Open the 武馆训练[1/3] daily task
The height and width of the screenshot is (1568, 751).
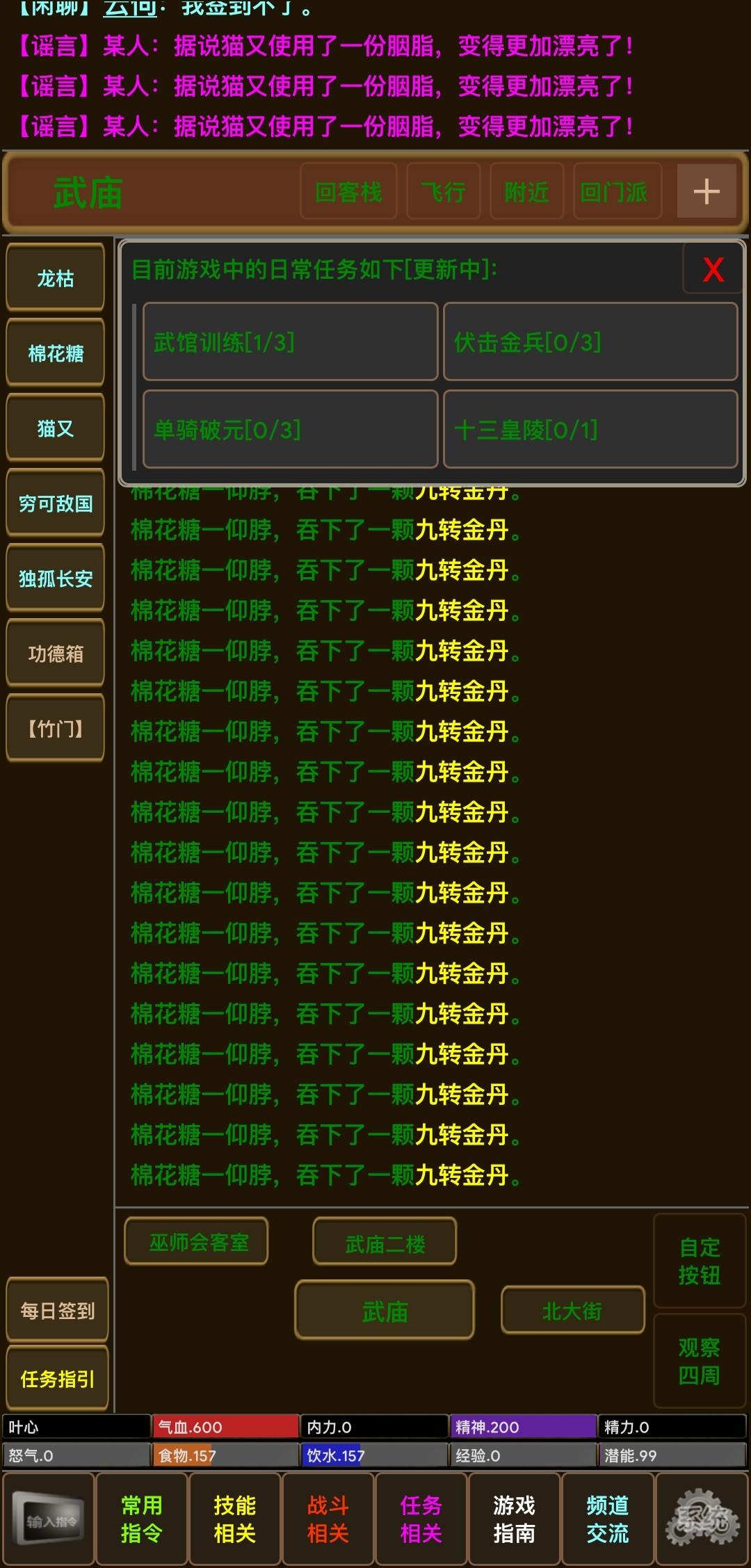(290, 341)
